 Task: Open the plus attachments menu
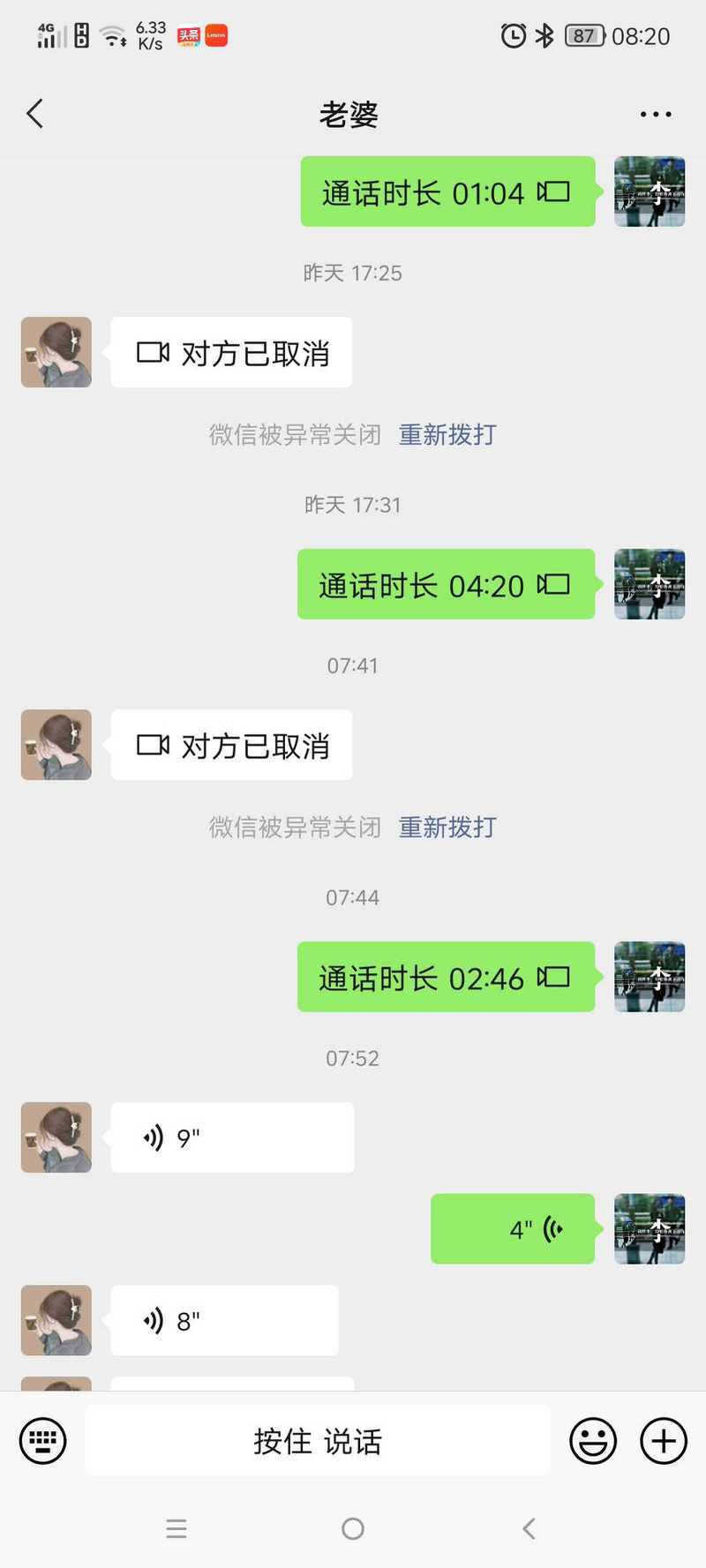(x=663, y=1441)
